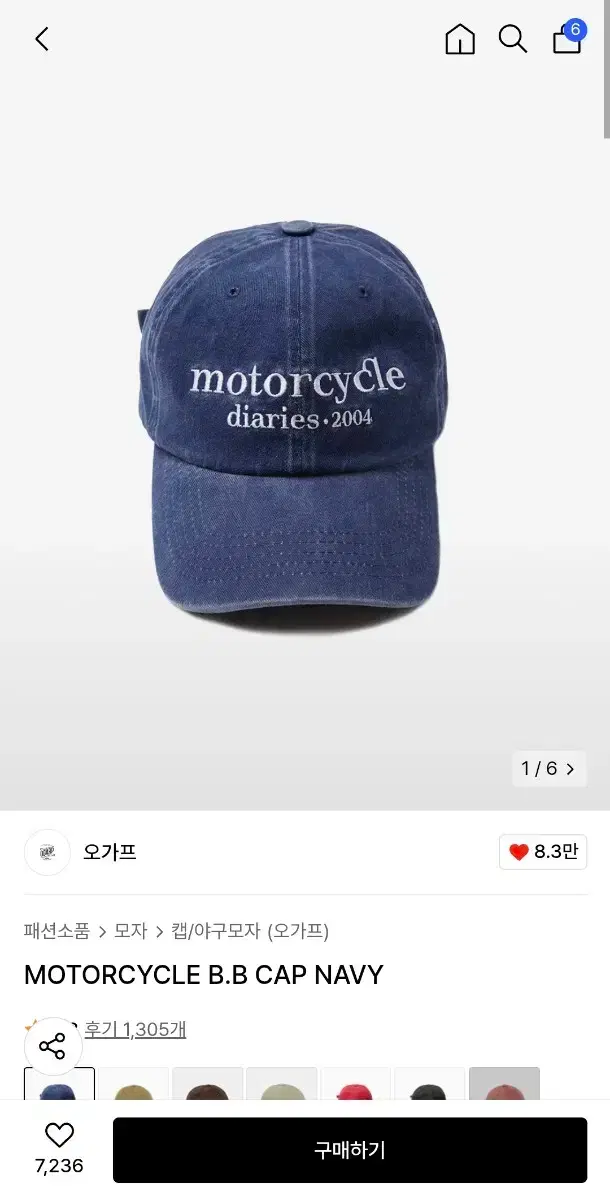Tap the 1 / 6 image page indicator

click(549, 769)
